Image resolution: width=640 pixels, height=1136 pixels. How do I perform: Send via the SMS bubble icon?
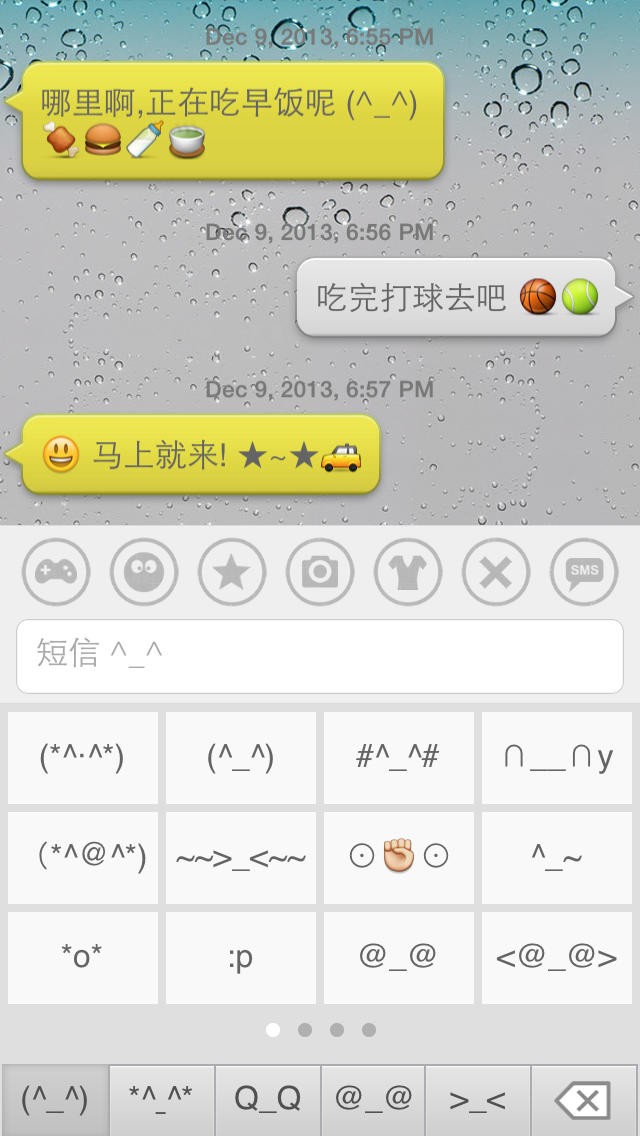click(584, 572)
